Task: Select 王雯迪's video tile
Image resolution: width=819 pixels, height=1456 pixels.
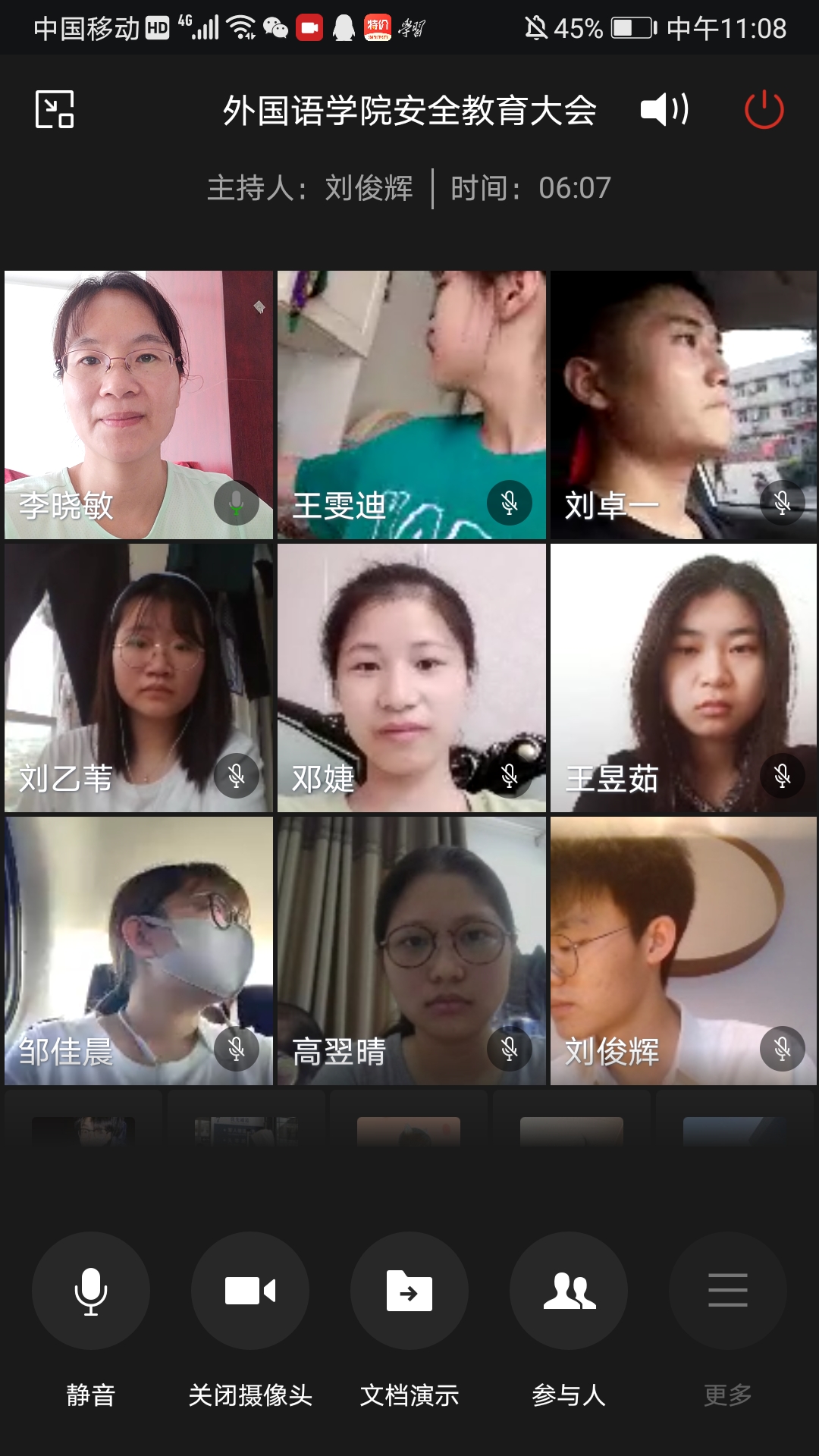Action: click(412, 405)
